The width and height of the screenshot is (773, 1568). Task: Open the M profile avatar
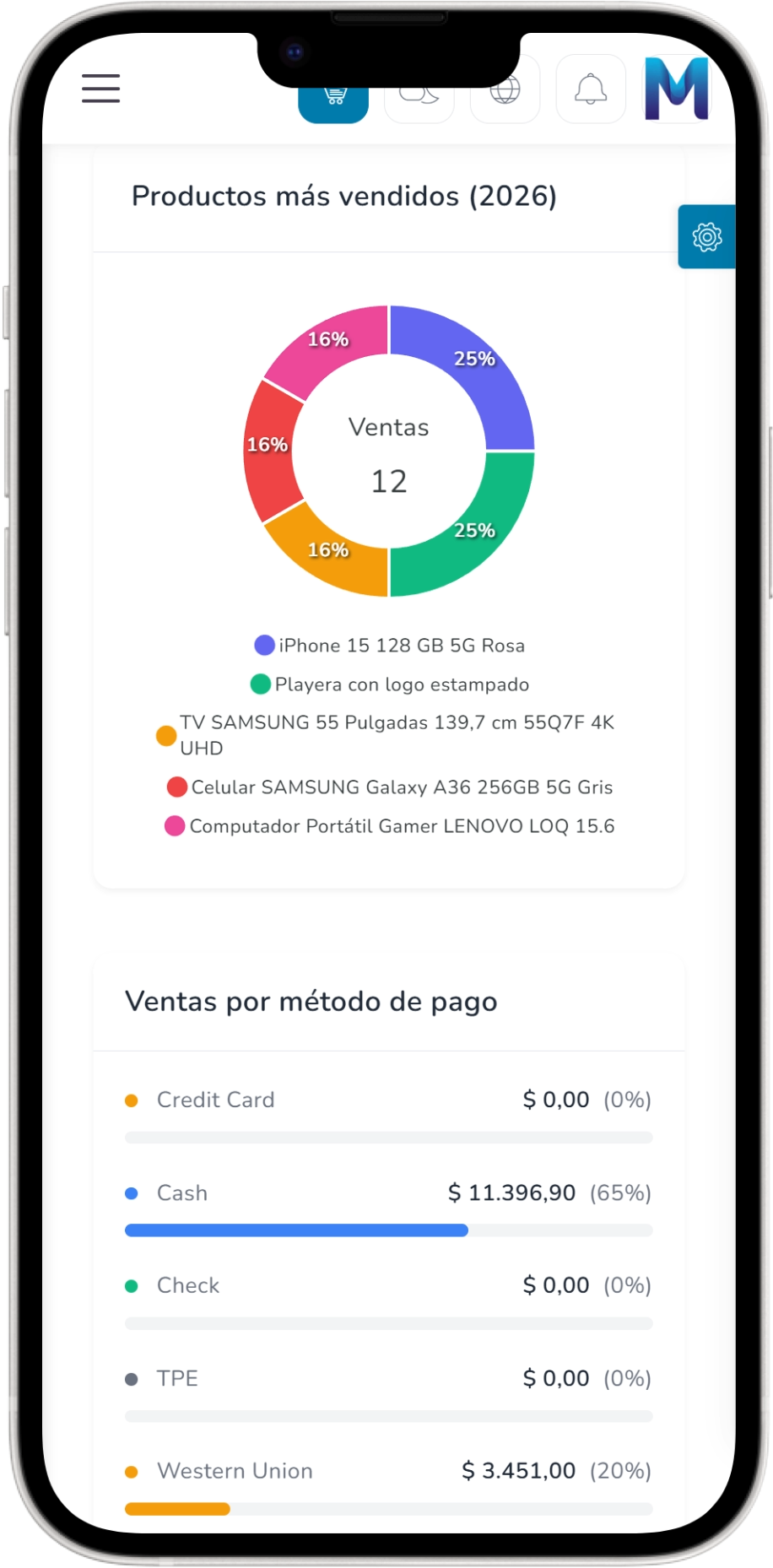[x=677, y=89]
